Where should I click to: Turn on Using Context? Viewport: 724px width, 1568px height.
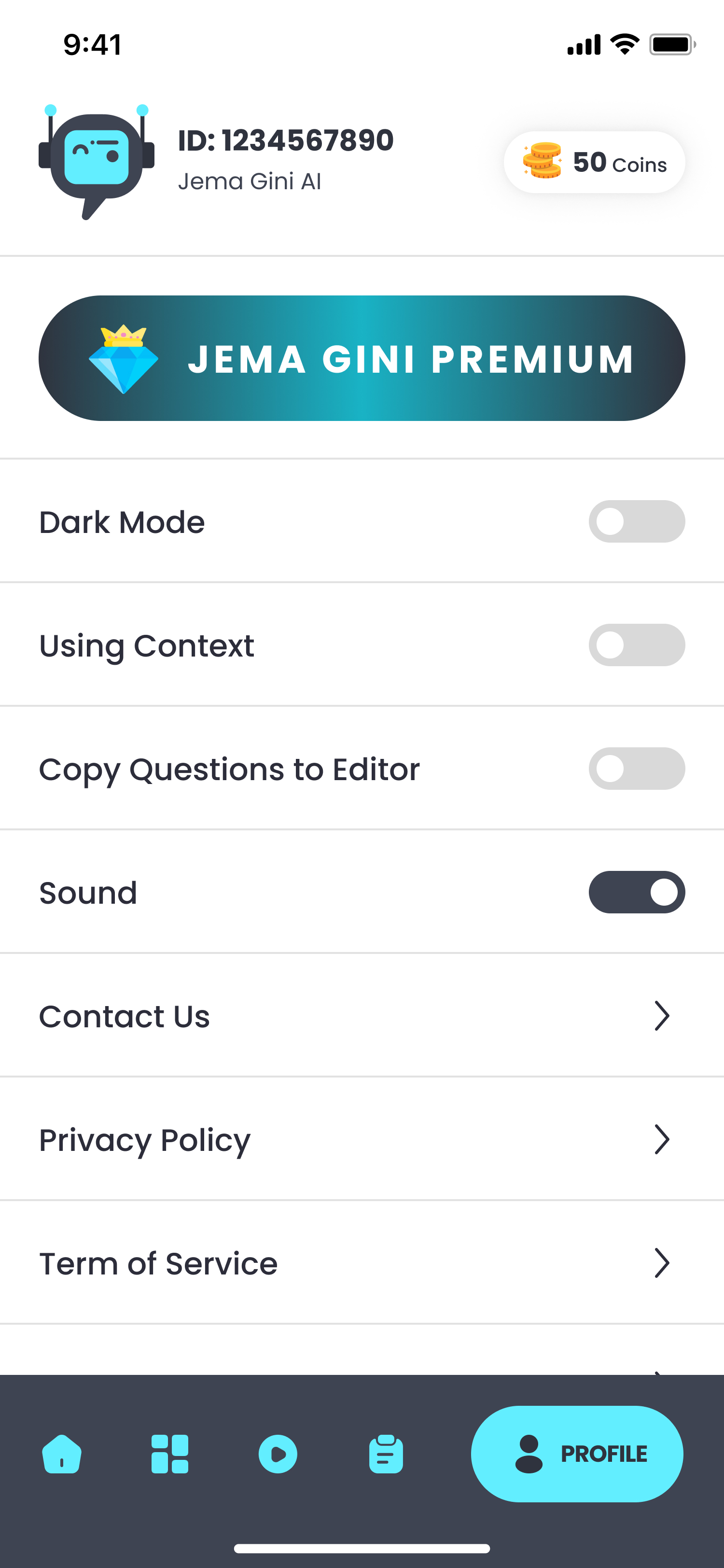(636, 644)
